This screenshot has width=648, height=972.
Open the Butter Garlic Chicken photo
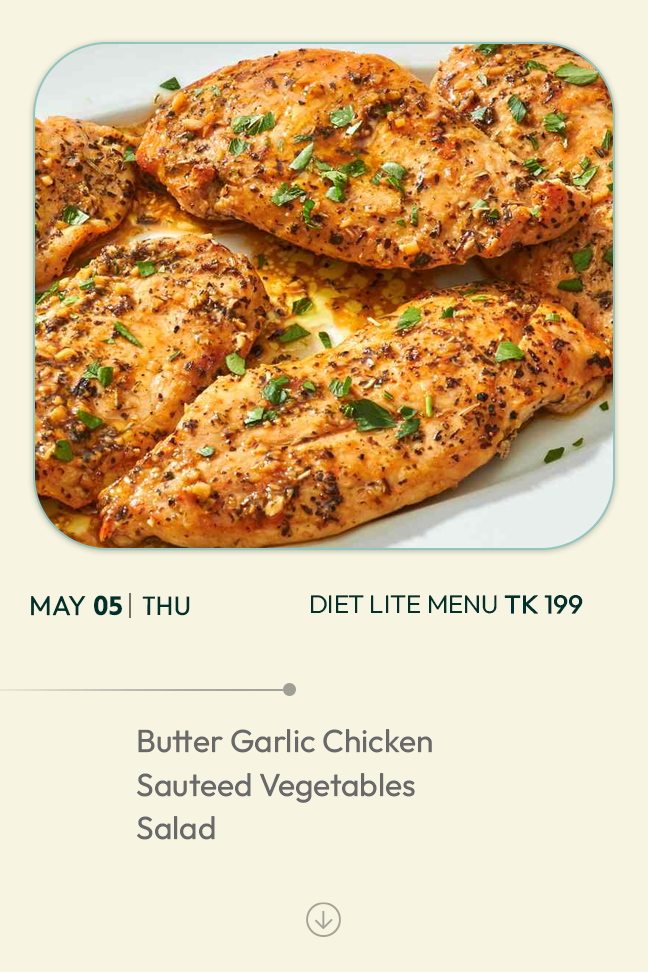(x=324, y=296)
